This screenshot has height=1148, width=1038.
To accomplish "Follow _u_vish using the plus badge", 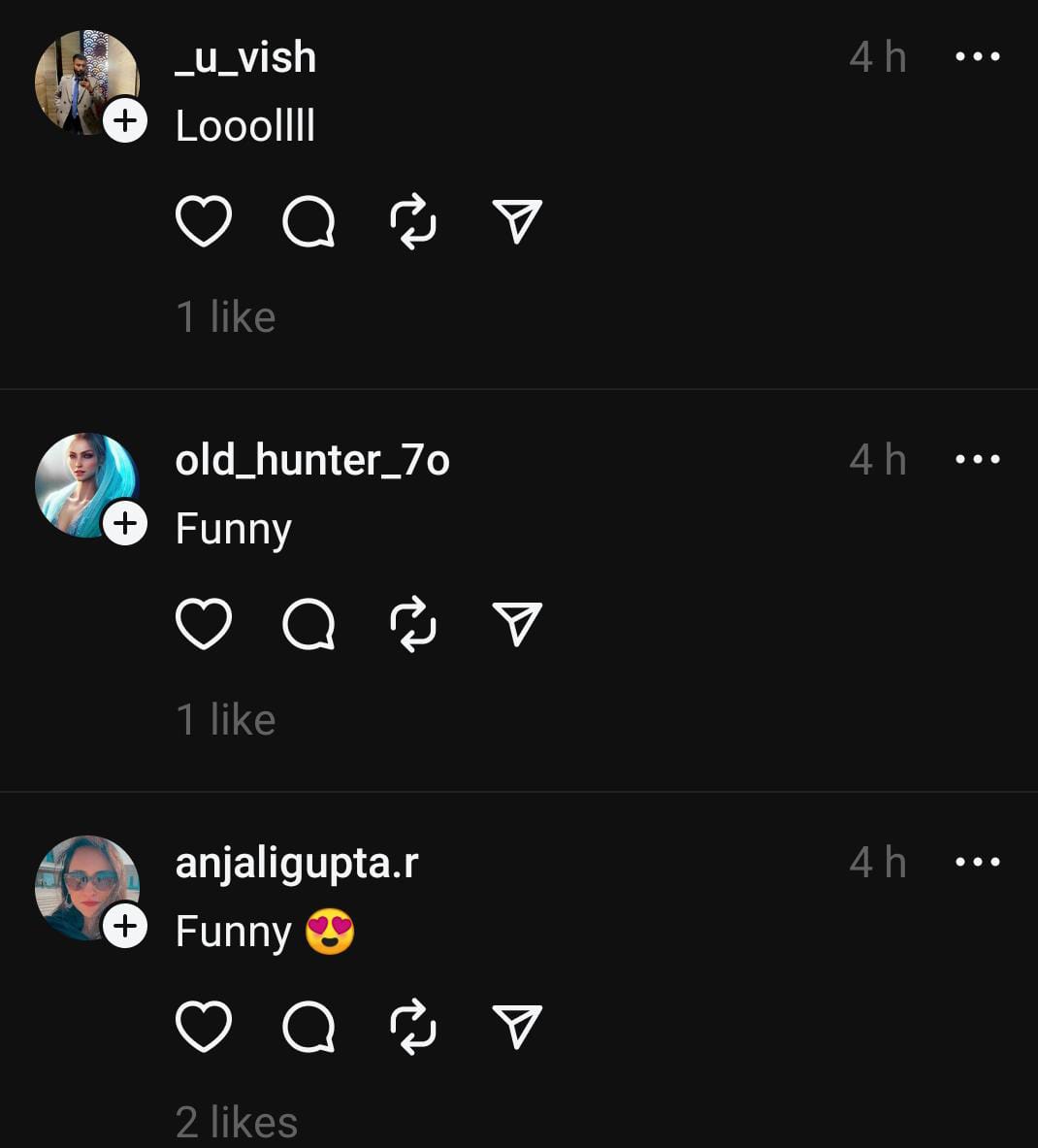I will click(x=125, y=121).
